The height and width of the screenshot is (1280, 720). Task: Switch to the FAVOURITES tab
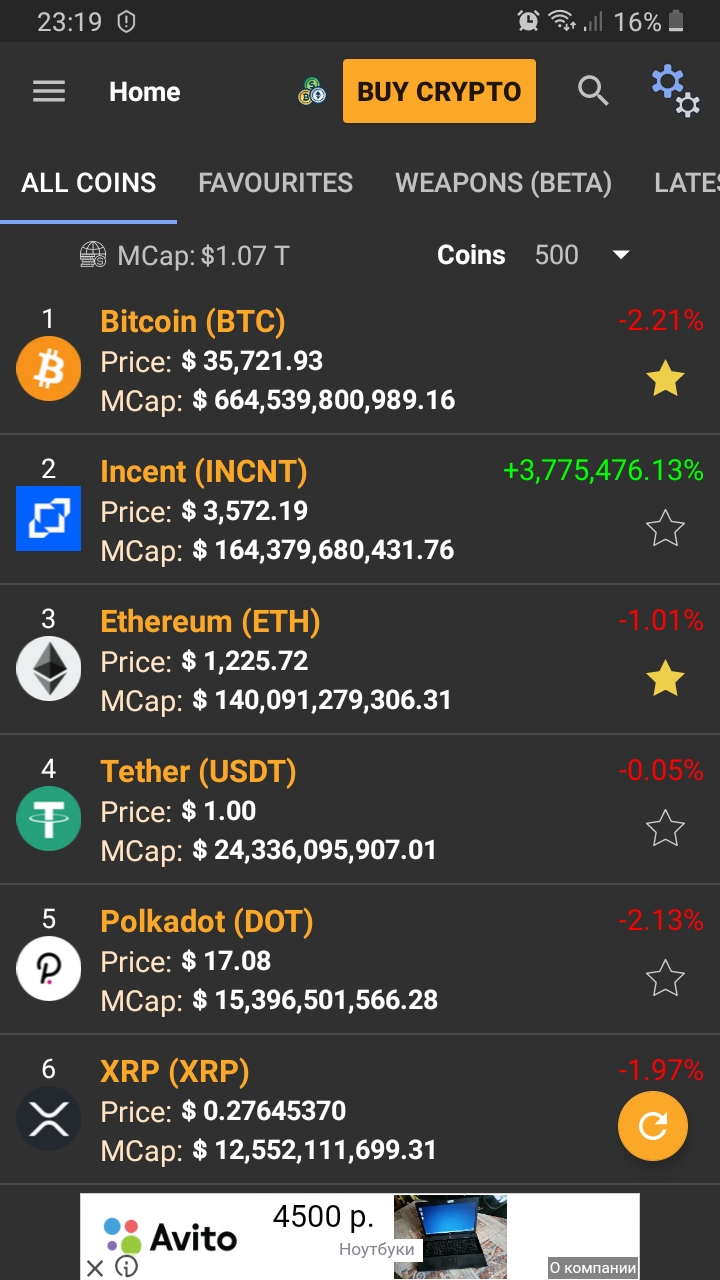276,183
